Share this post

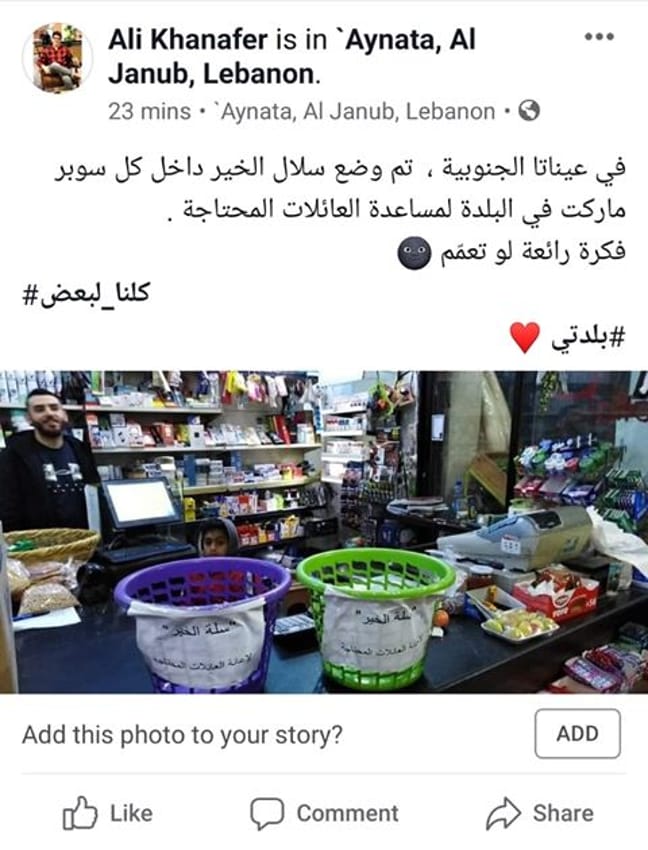coord(540,813)
